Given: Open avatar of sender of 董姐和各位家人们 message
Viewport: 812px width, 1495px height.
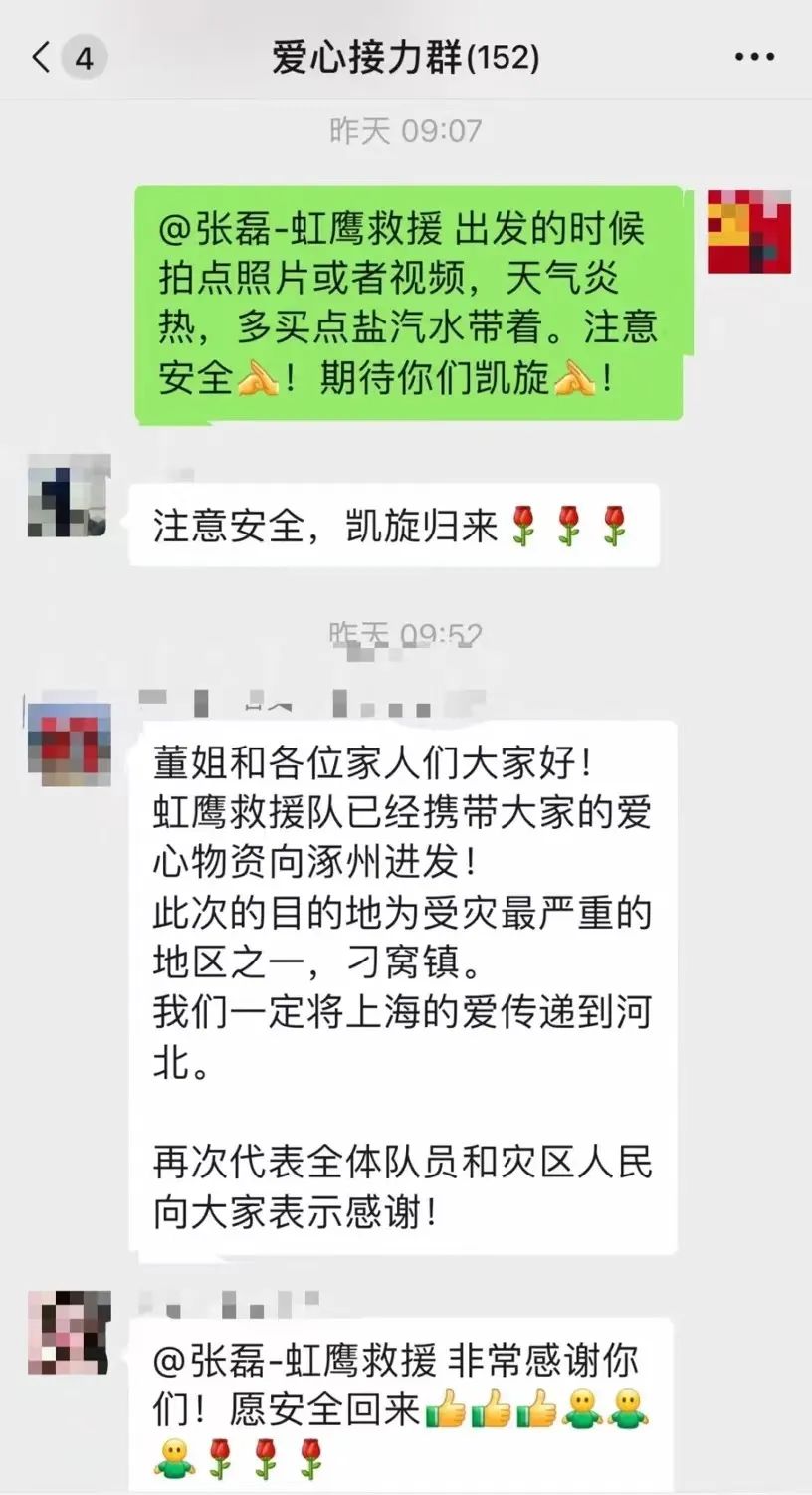Looking at the screenshot, I should click(69, 744).
